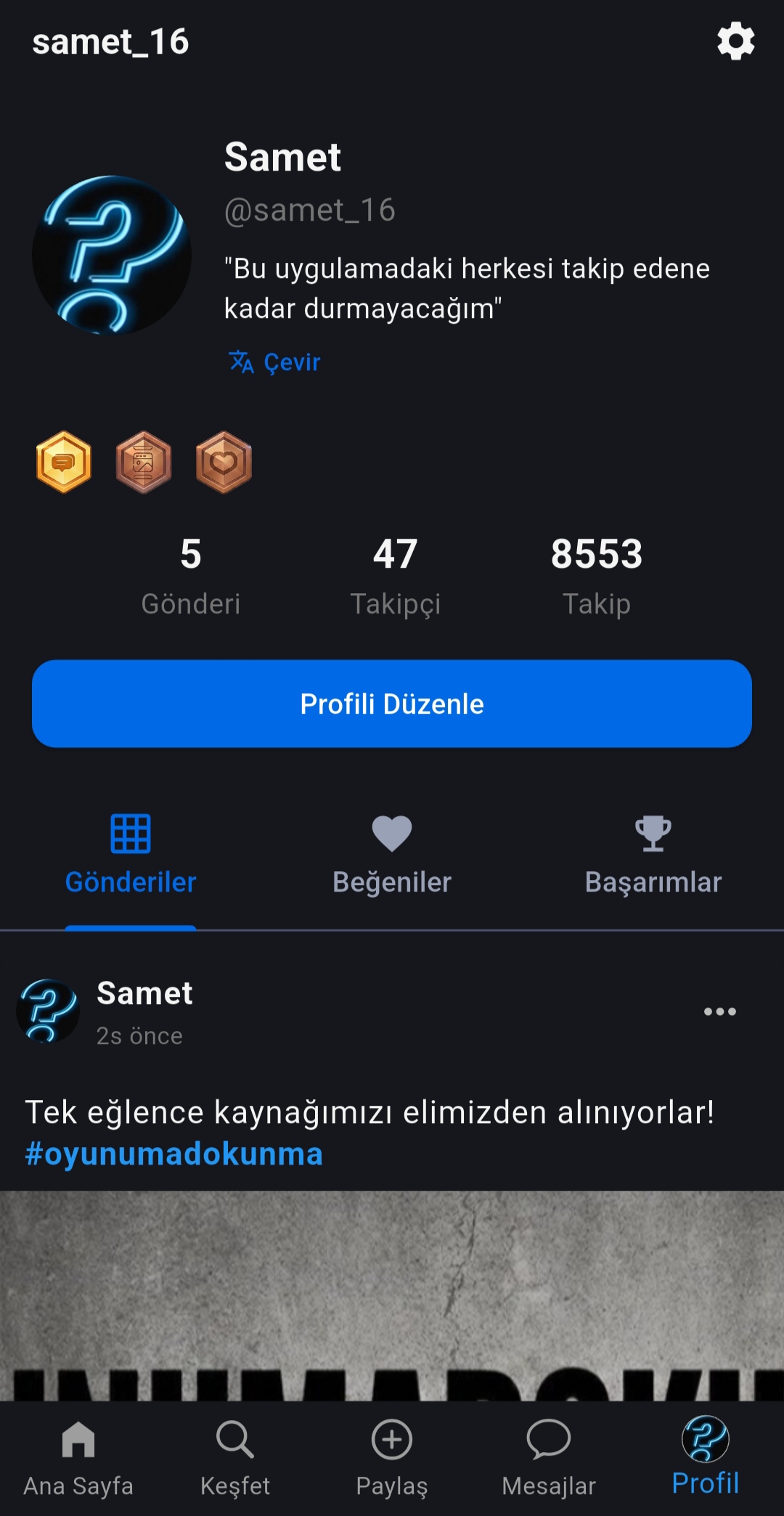The width and height of the screenshot is (784, 1516).
Task: Open the #oyunumadokunma hashtag
Action: 173,1154
